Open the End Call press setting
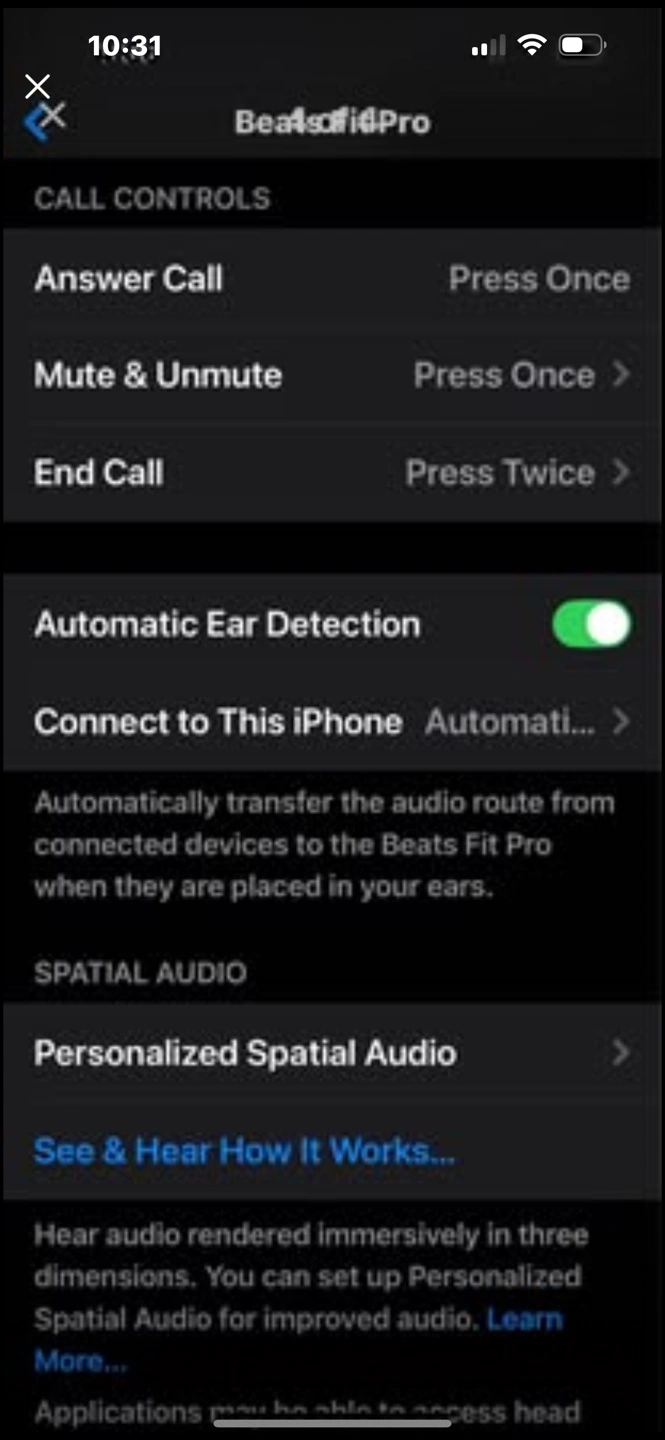Image resolution: width=665 pixels, height=1440 pixels. [x=332, y=473]
